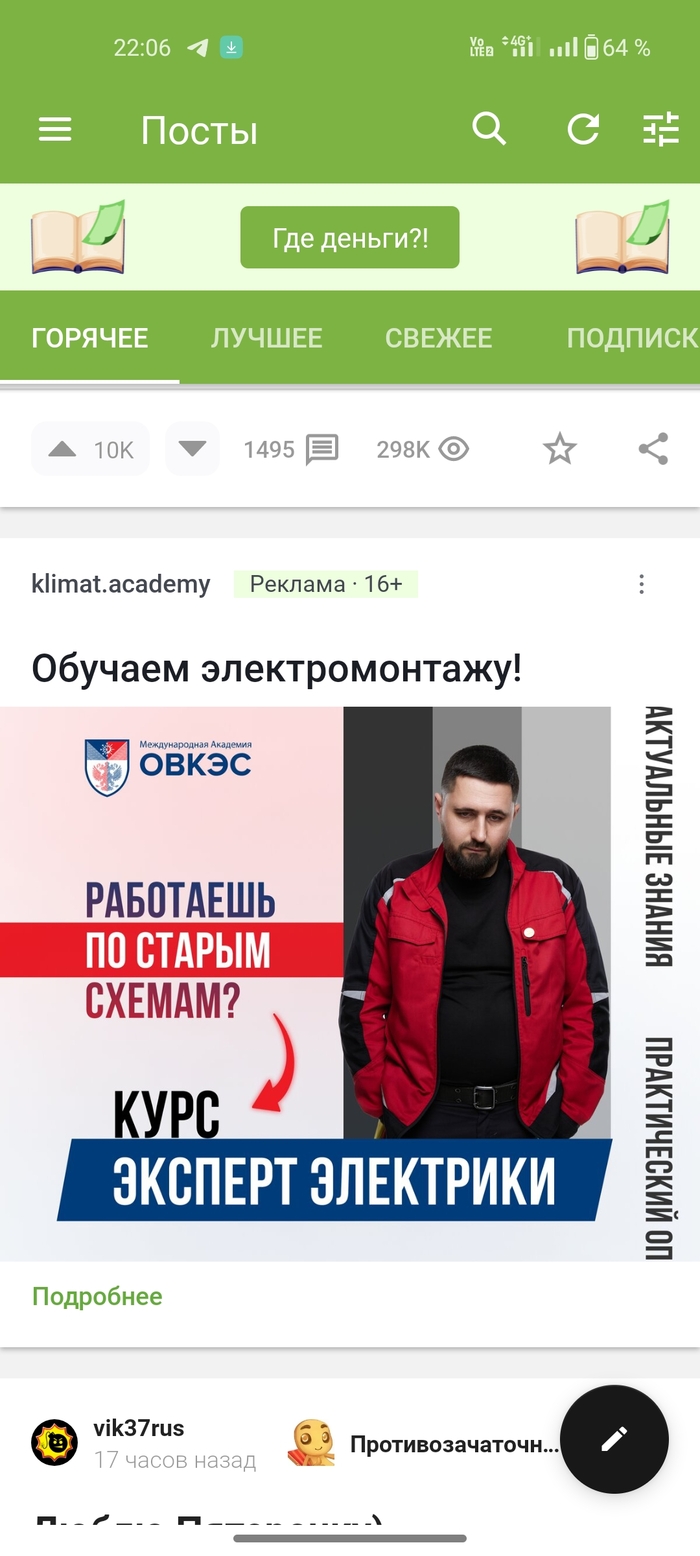Share the post with 298K views
The height and width of the screenshot is (1556, 700).
653,449
